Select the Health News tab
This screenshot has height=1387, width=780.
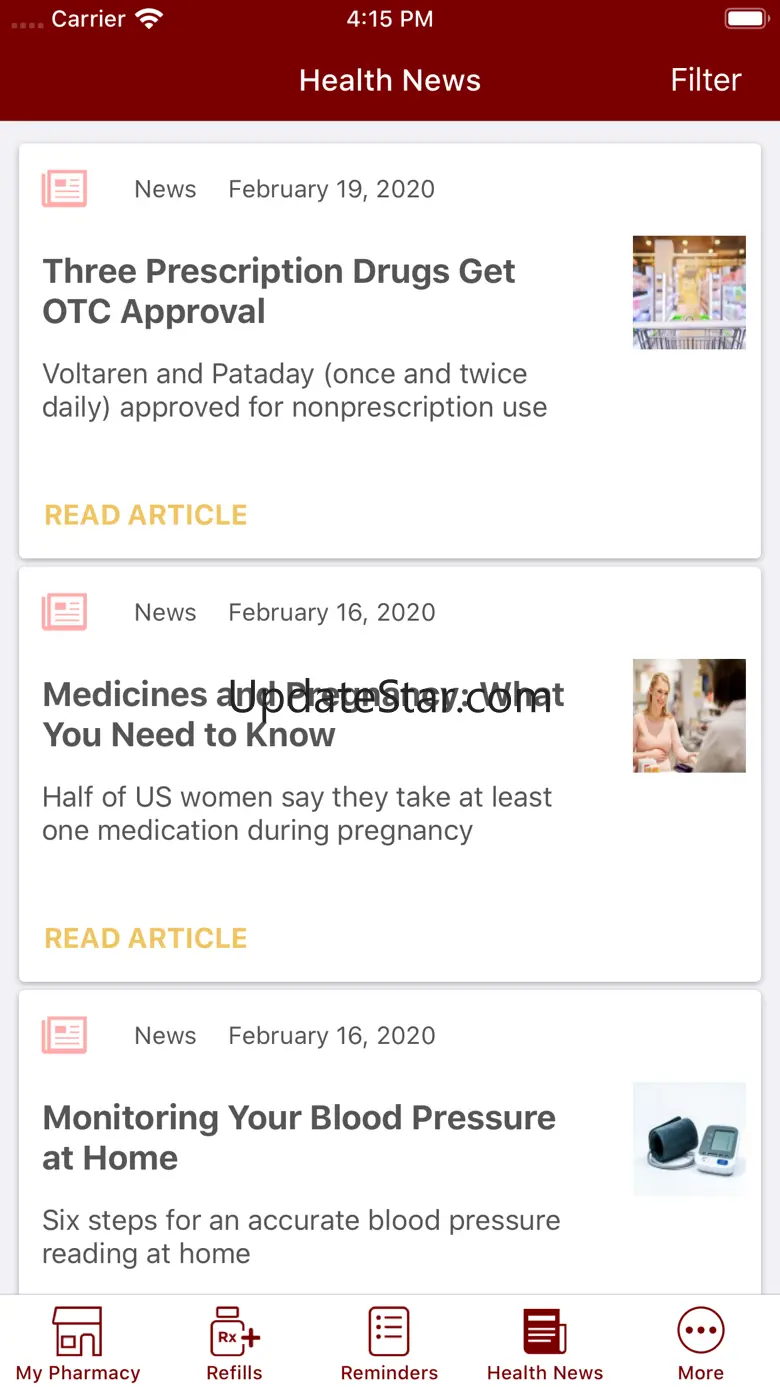[x=545, y=1343]
